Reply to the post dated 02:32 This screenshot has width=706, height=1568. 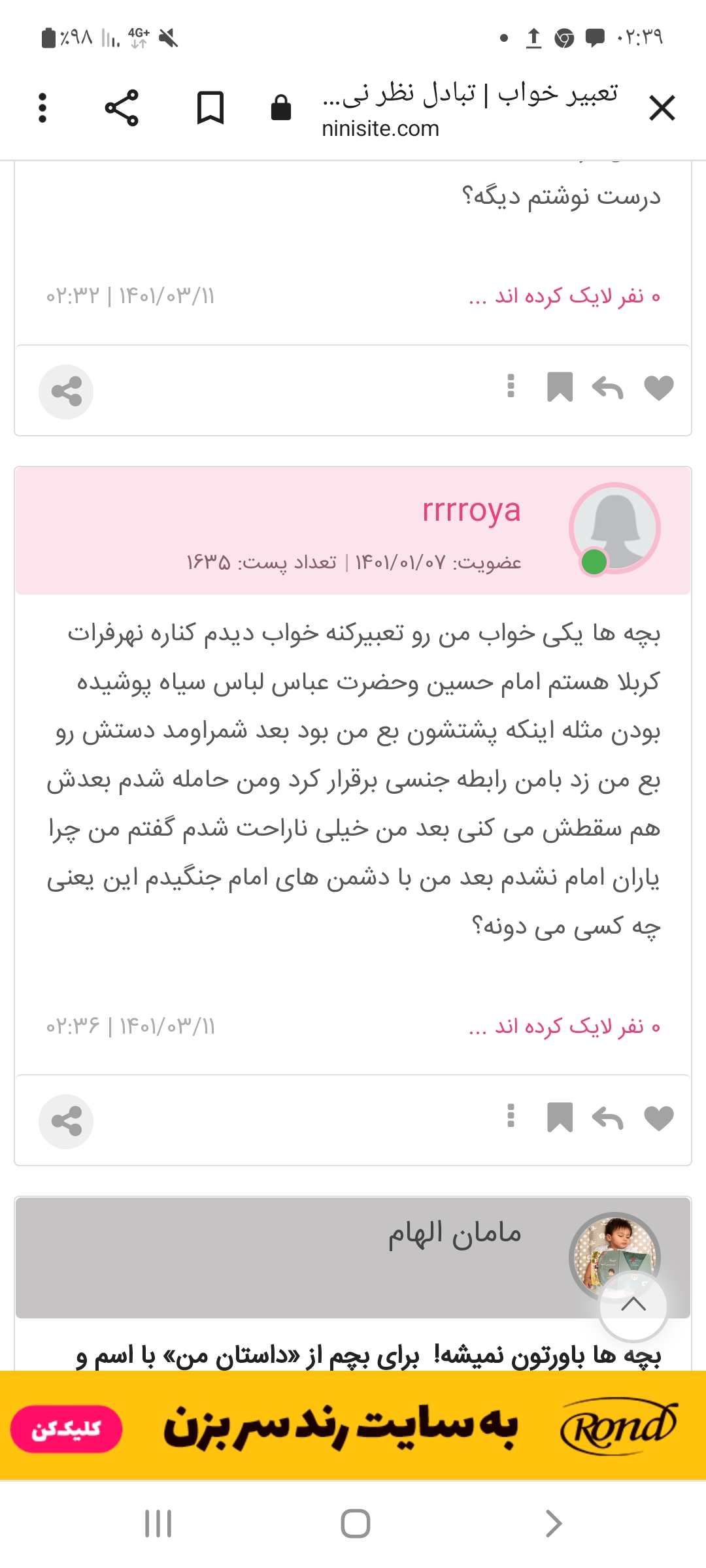click(x=607, y=388)
